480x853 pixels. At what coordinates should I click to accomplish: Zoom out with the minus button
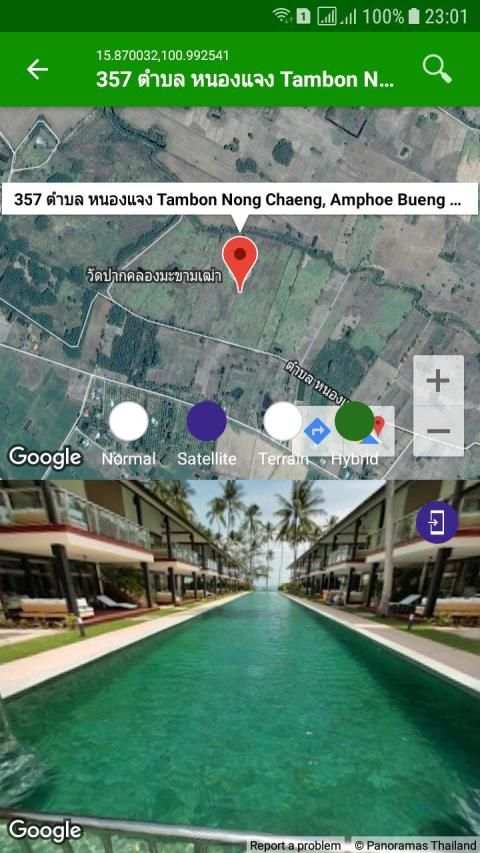click(439, 431)
